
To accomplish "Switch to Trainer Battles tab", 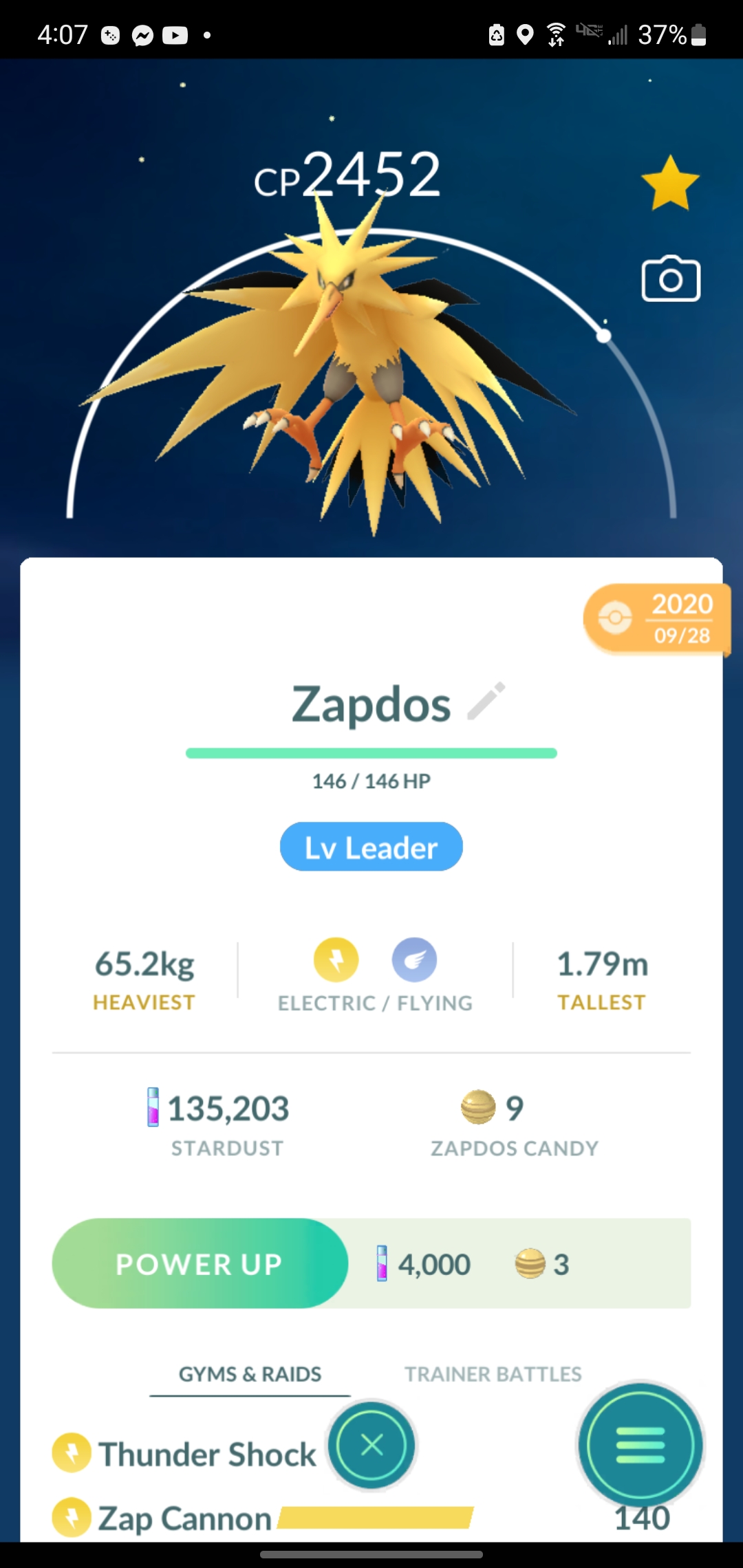I will [493, 1374].
